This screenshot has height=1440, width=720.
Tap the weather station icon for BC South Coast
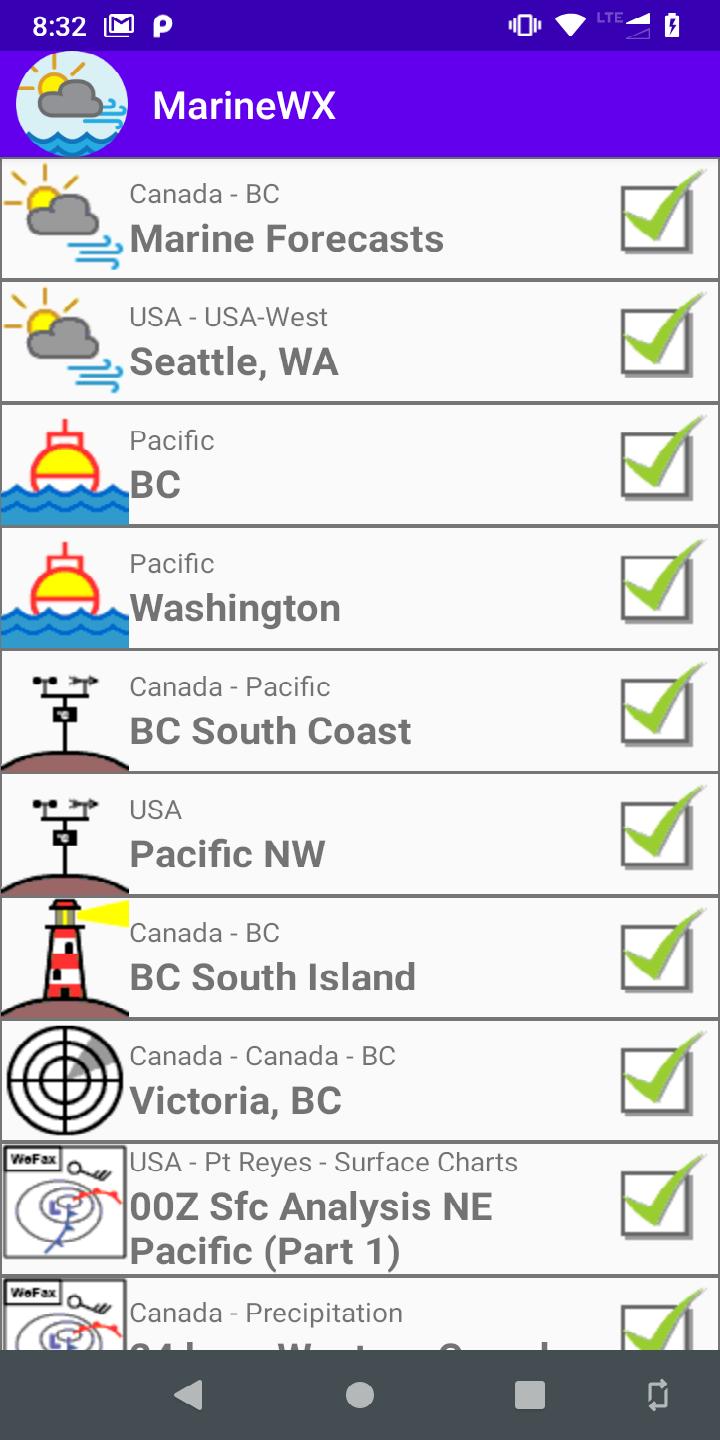[x=63, y=711]
